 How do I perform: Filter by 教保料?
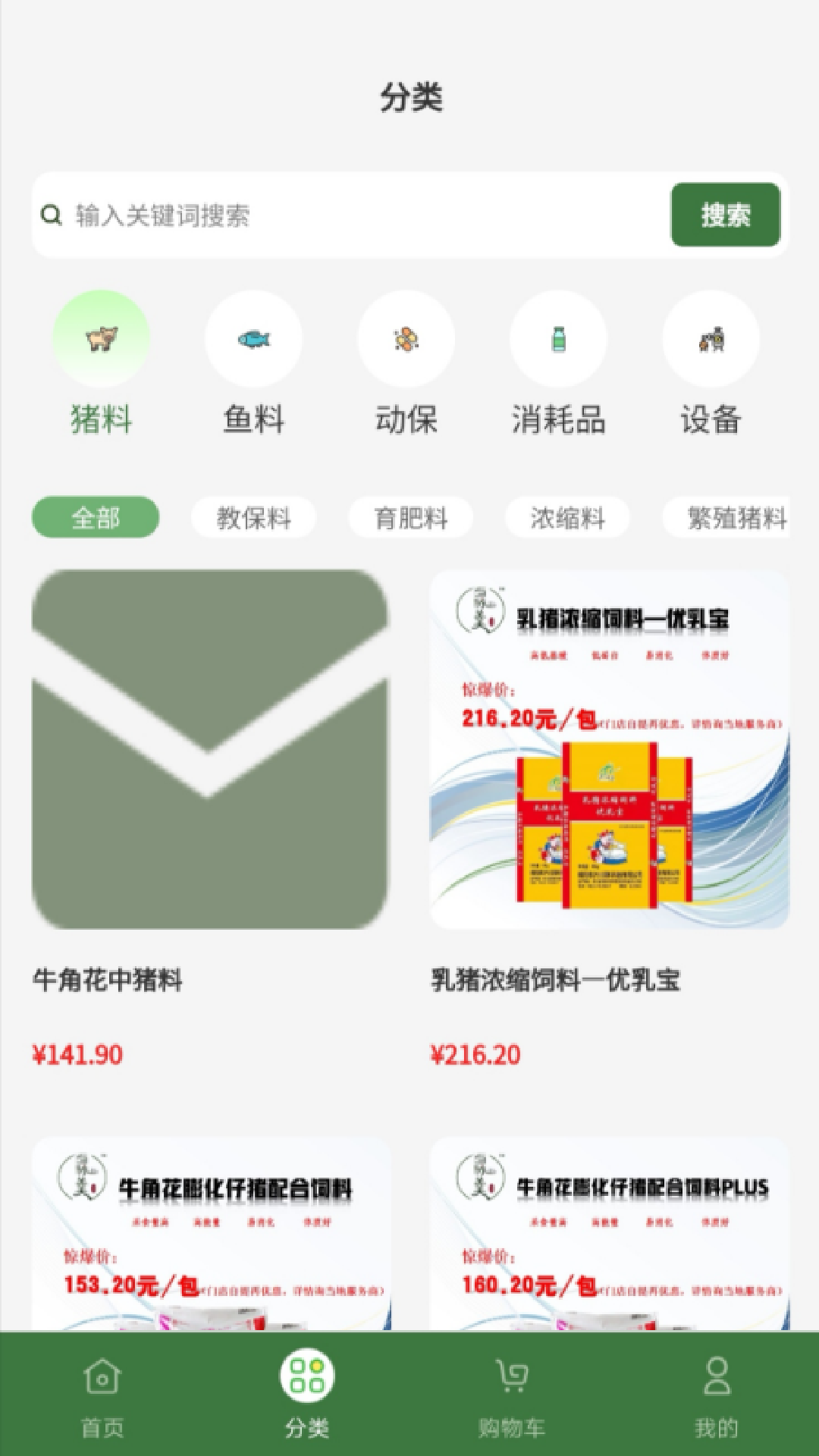253,518
